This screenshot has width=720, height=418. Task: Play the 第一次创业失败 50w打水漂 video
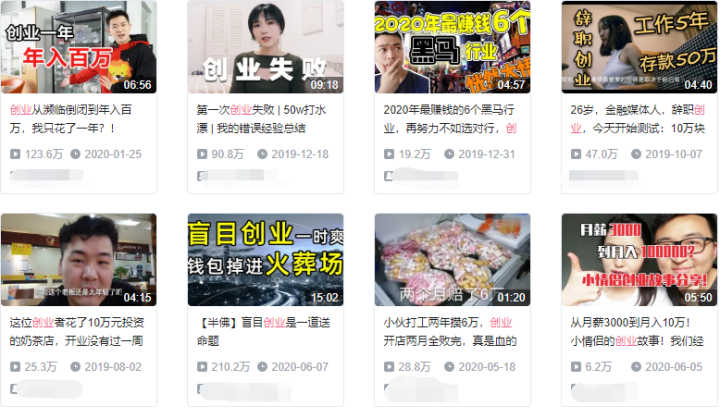pos(265,47)
